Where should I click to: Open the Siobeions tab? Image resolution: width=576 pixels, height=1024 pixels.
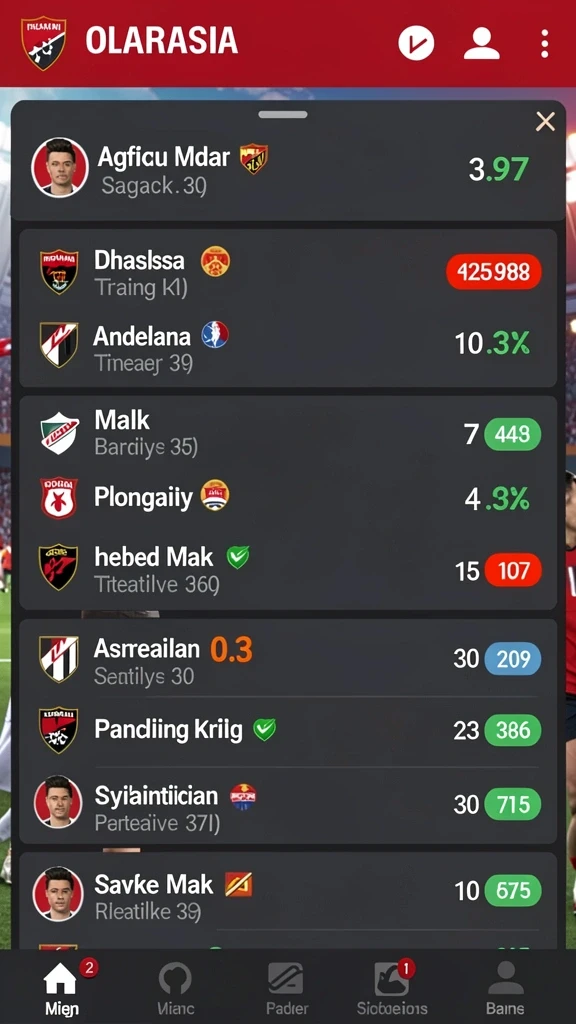pos(392,987)
